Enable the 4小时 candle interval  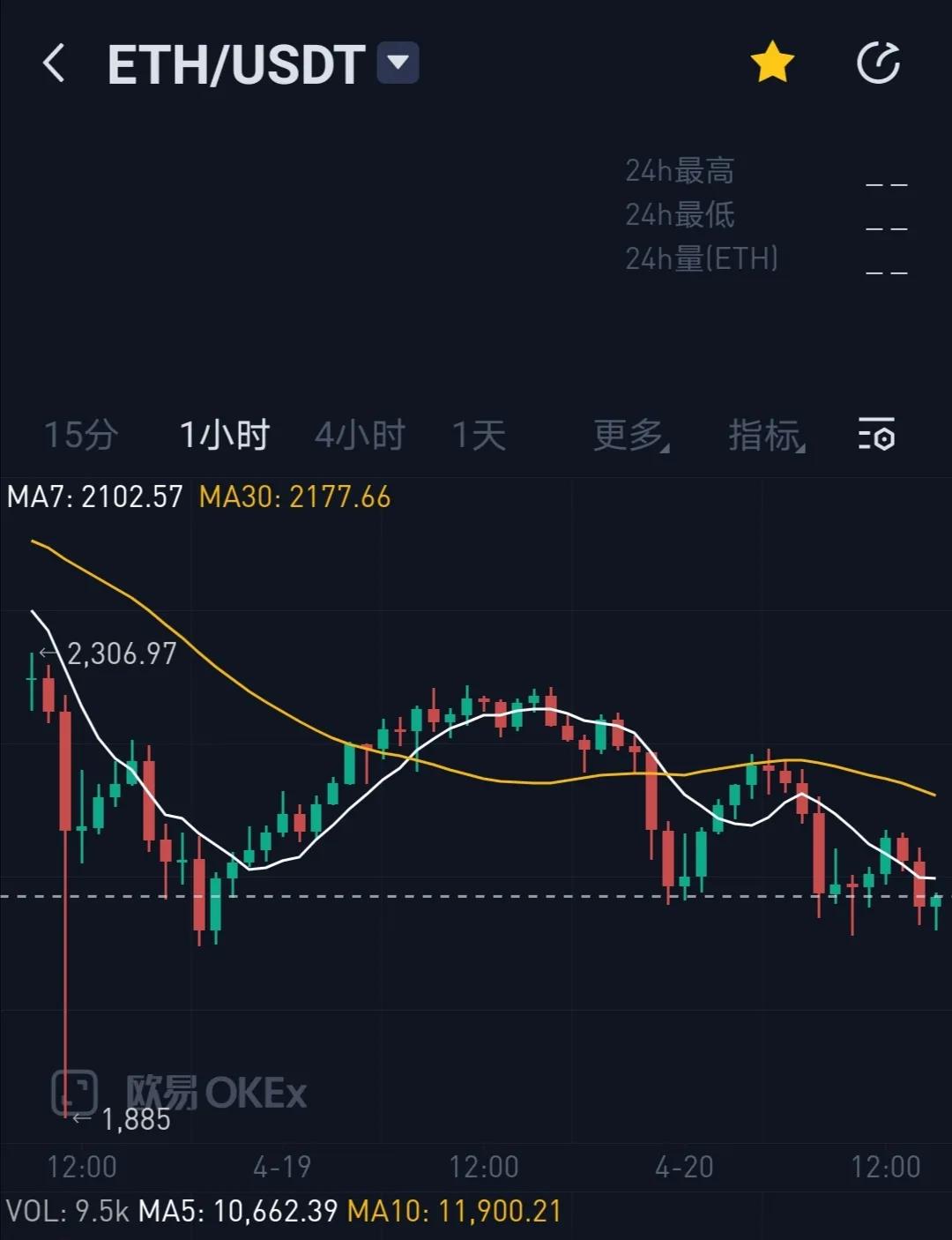pos(360,435)
